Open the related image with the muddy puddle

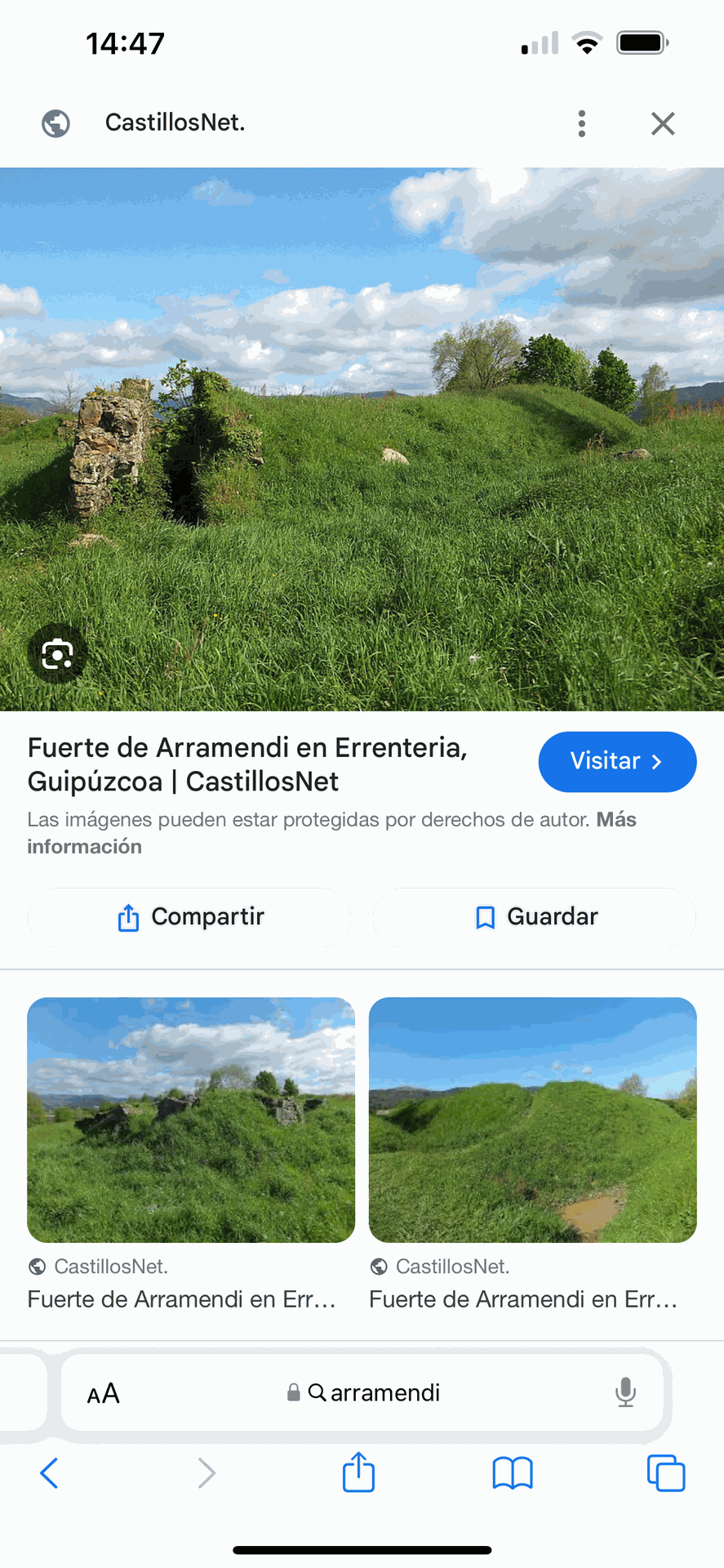click(x=533, y=1120)
